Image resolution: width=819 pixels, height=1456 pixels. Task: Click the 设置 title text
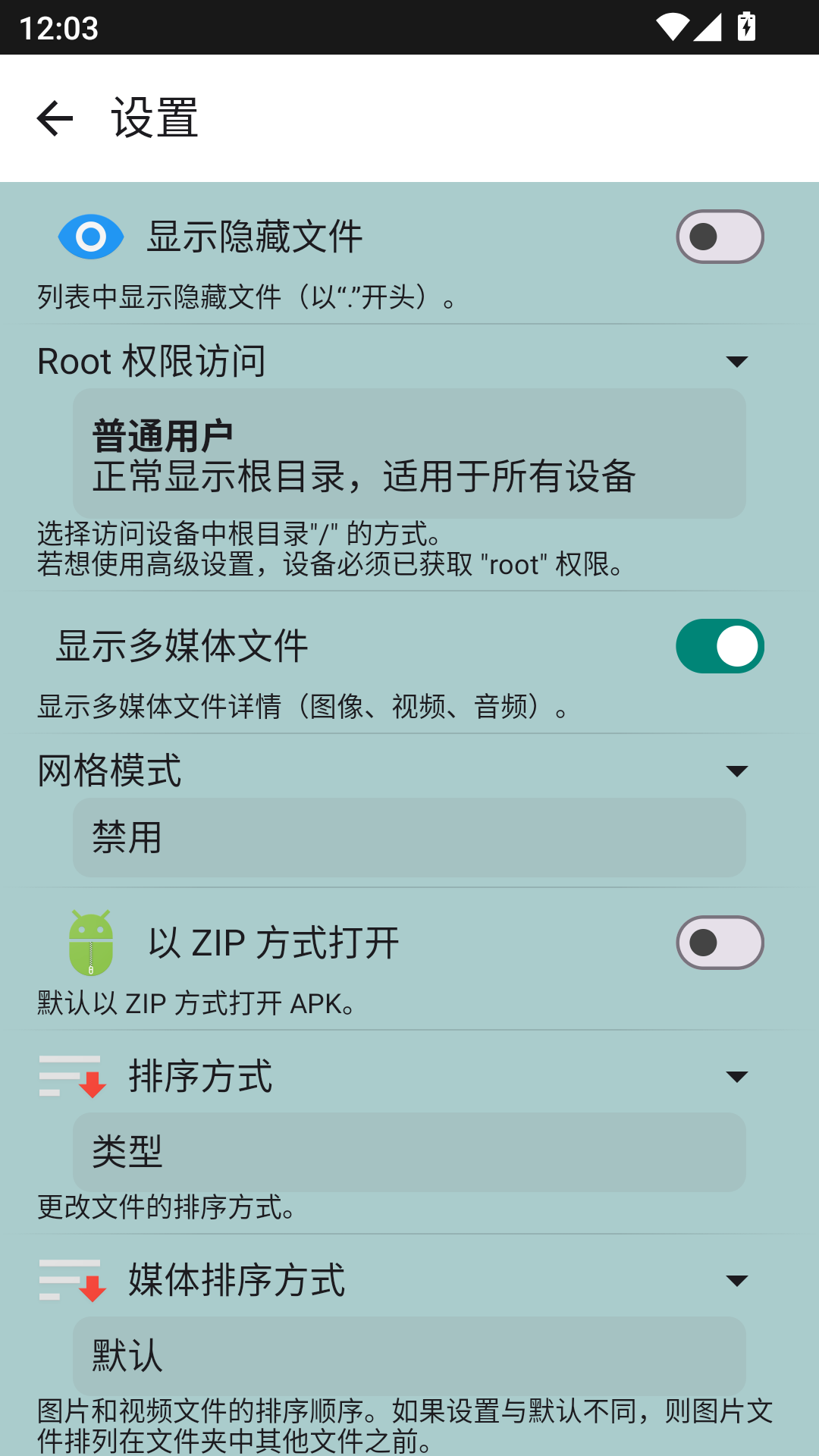coord(152,118)
